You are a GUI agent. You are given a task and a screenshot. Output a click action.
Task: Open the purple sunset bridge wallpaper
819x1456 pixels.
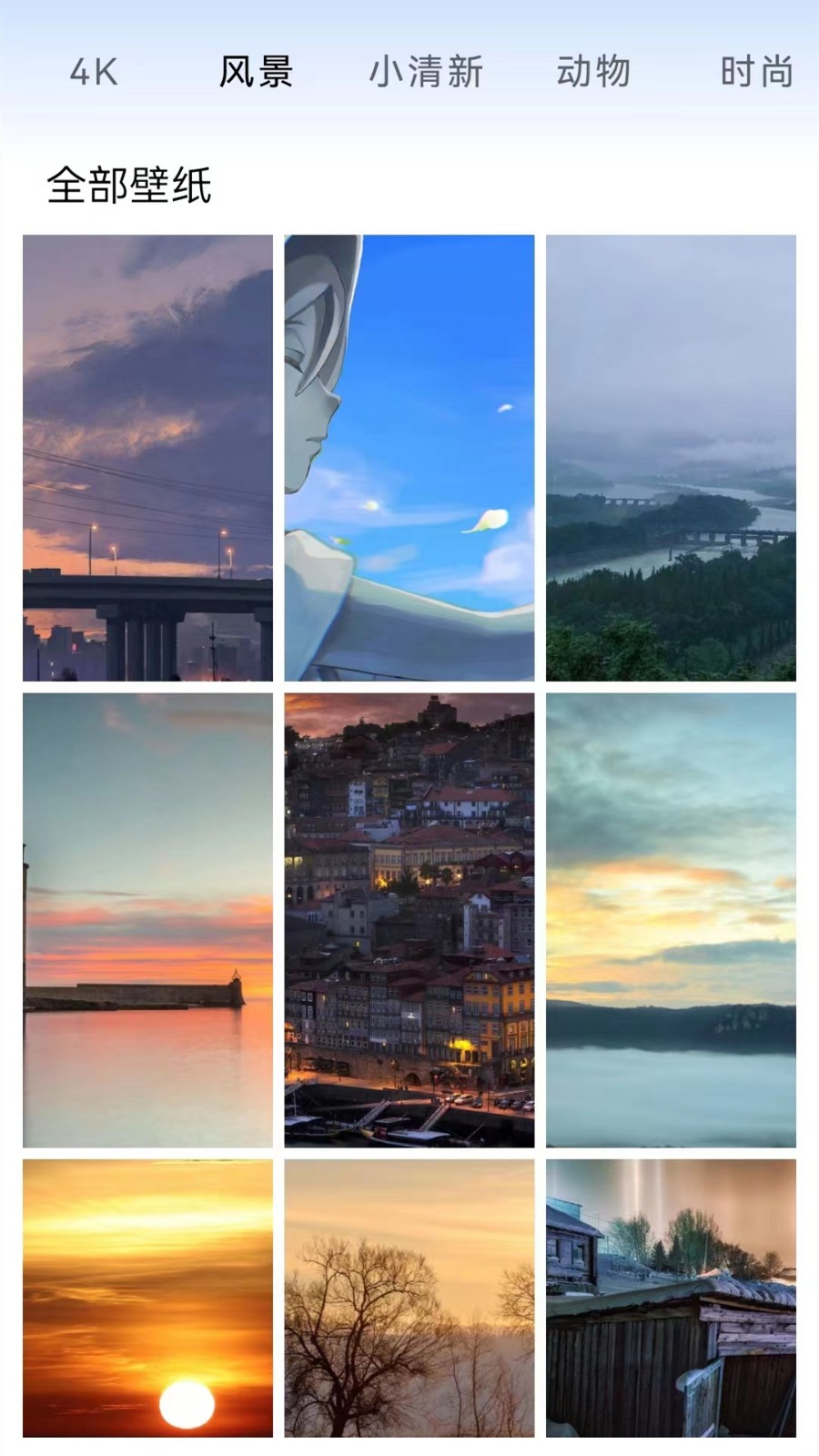click(147, 458)
